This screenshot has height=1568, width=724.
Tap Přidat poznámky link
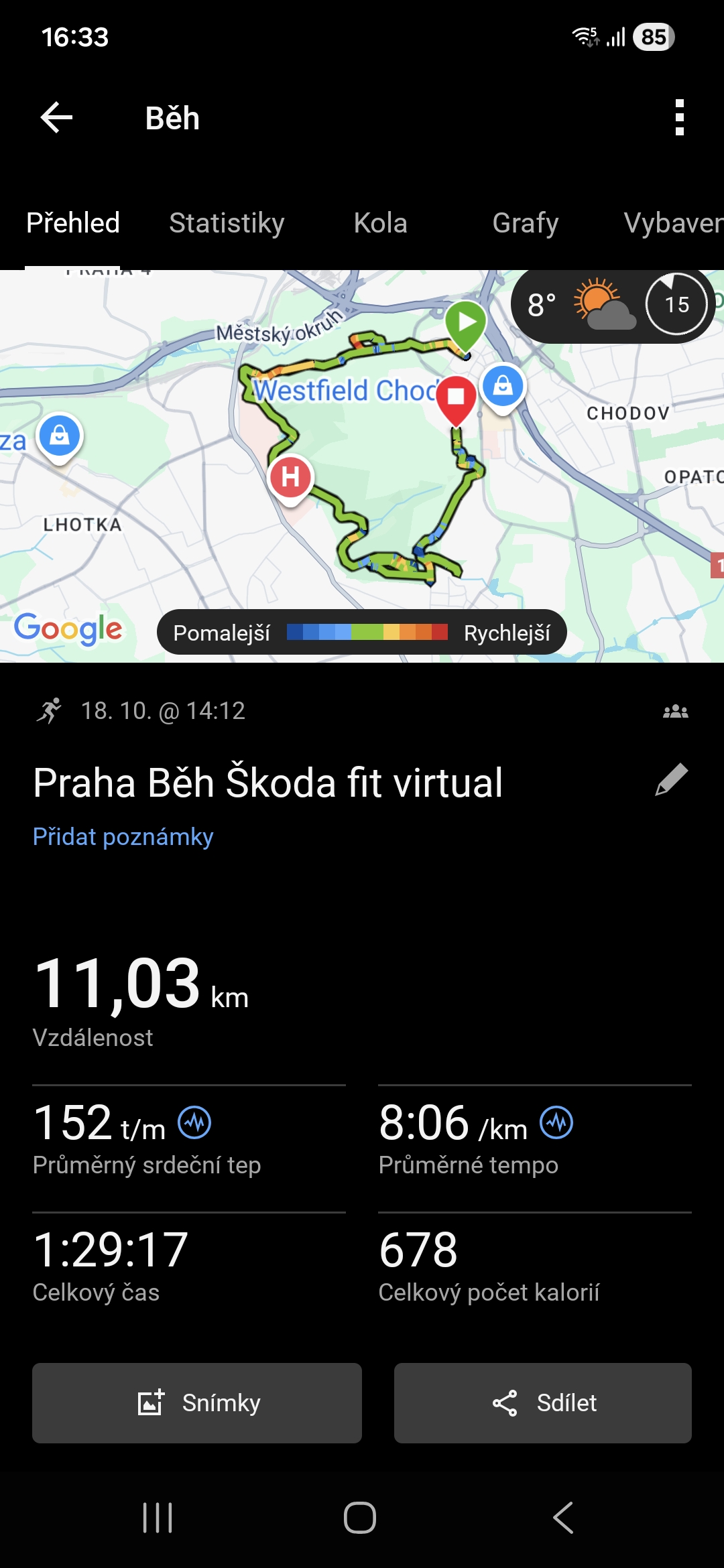tap(123, 837)
